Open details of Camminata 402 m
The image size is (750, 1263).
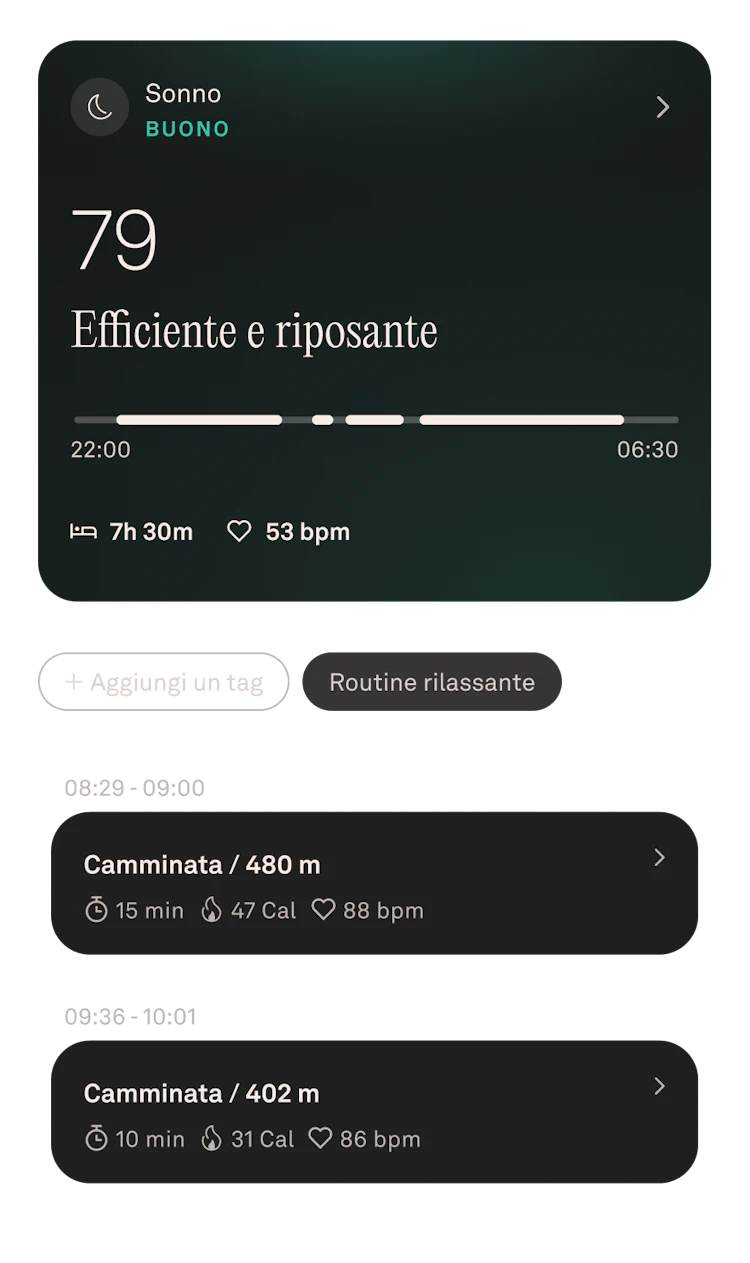(x=658, y=1086)
